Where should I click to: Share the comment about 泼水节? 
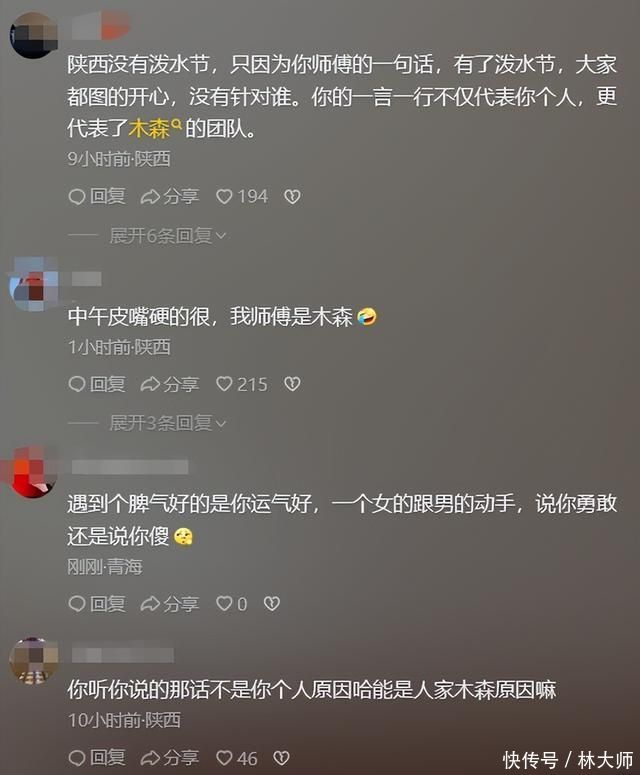tap(170, 196)
